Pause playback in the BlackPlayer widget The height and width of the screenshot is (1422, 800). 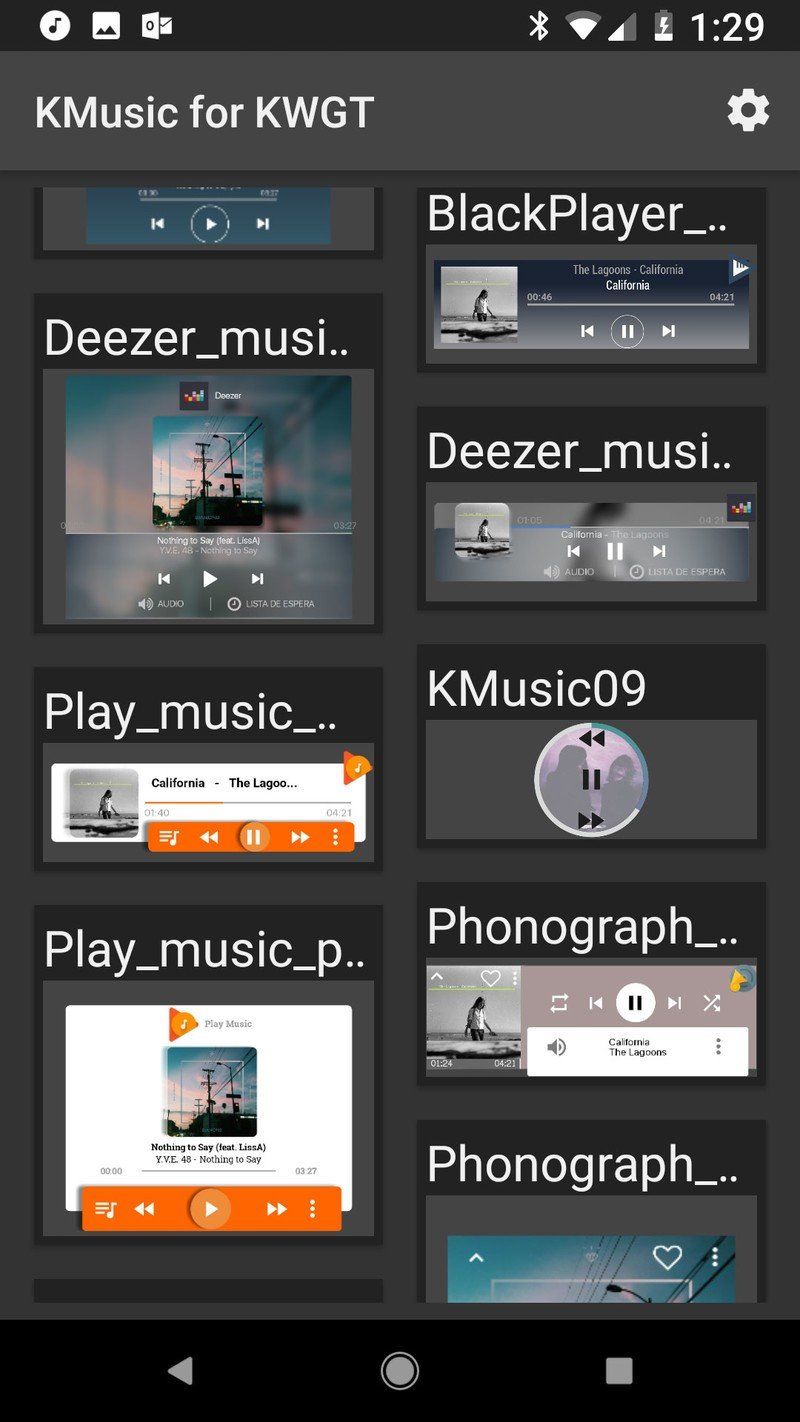[x=627, y=331]
